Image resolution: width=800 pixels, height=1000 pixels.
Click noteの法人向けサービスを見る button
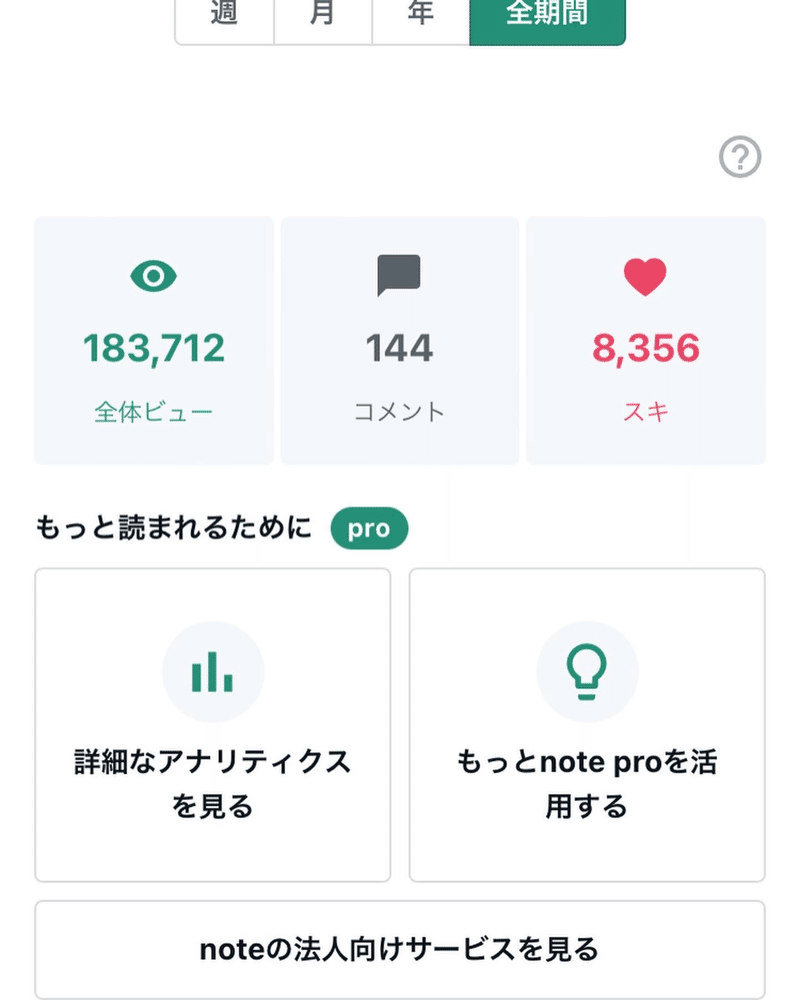(400, 948)
